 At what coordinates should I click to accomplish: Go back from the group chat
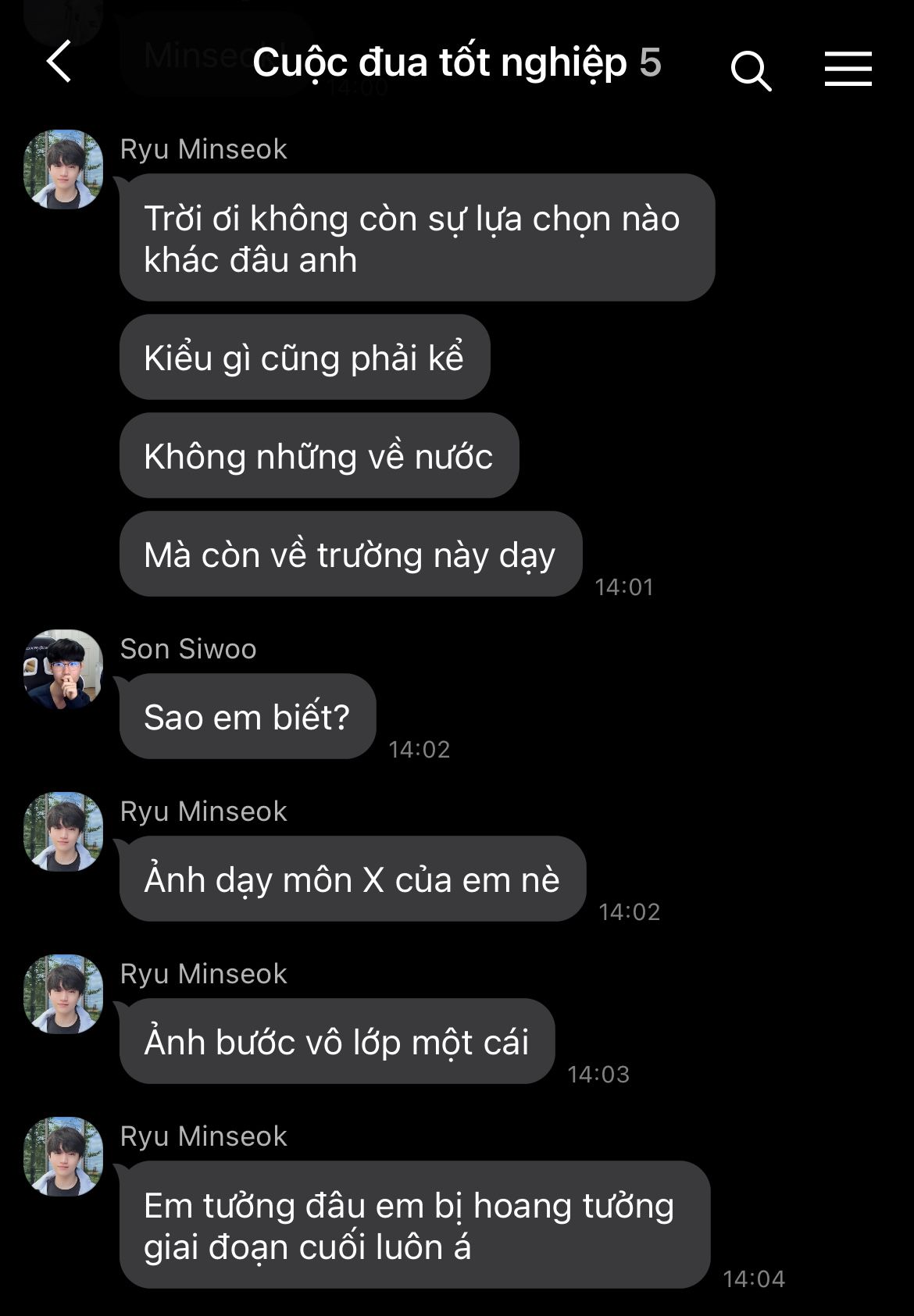(x=59, y=62)
